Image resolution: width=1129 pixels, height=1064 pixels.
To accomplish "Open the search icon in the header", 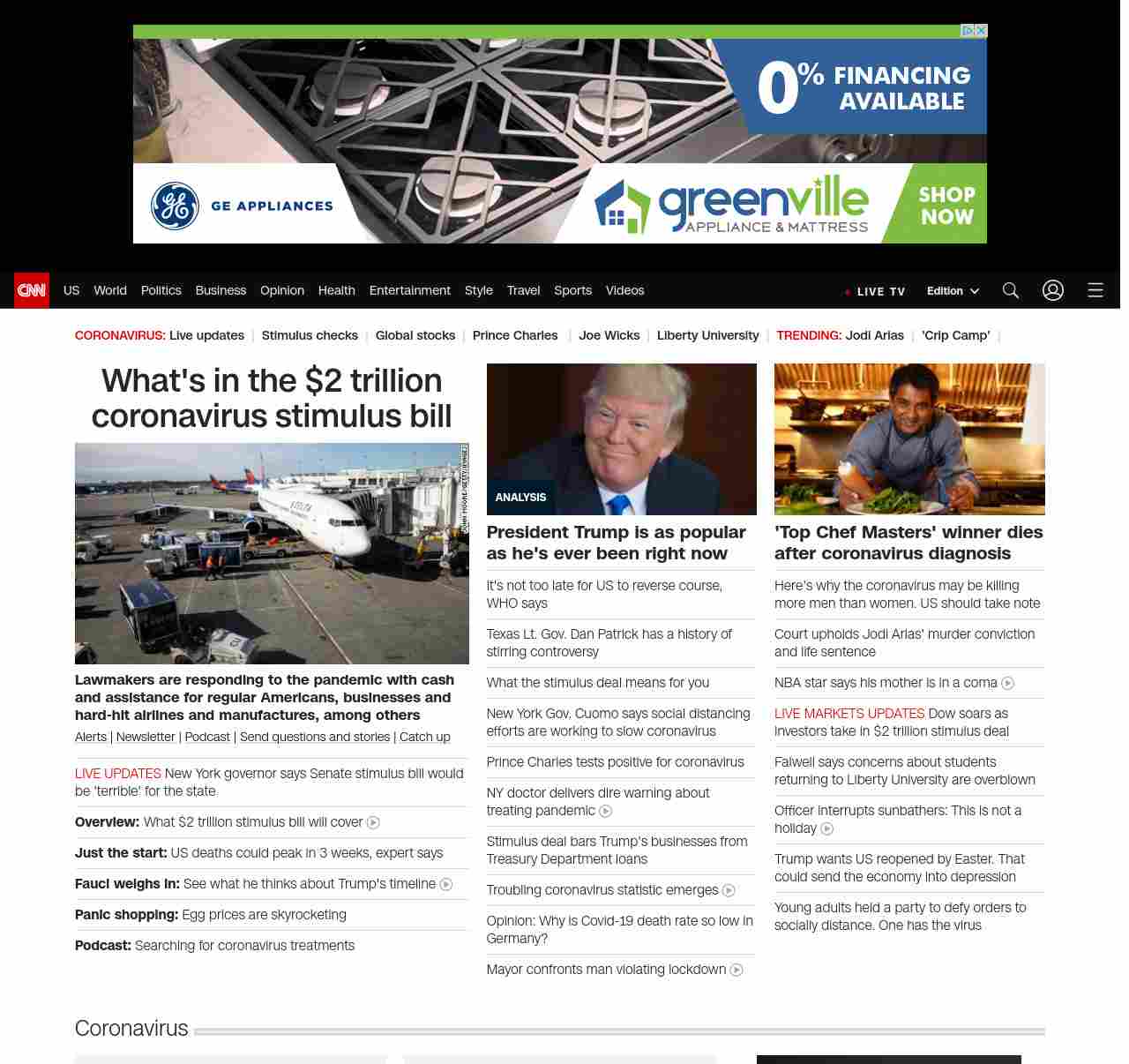I will pyautogui.click(x=1010, y=290).
